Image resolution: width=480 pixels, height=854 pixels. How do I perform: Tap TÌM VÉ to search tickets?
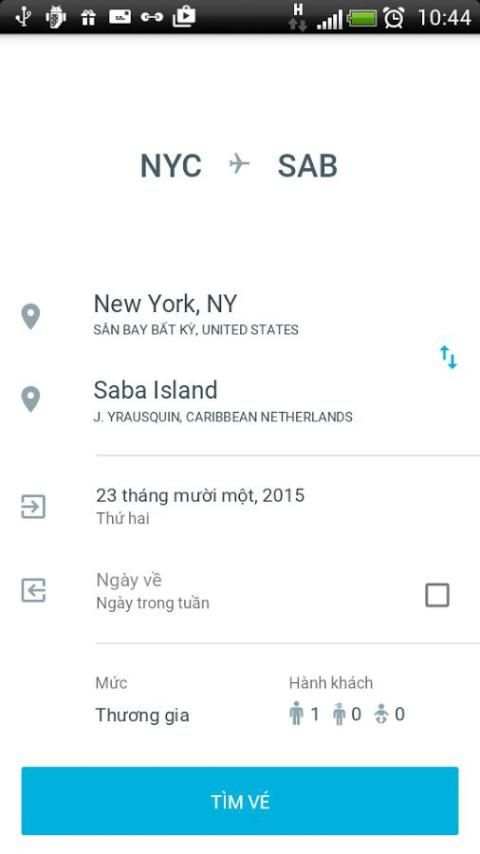(x=240, y=801)
